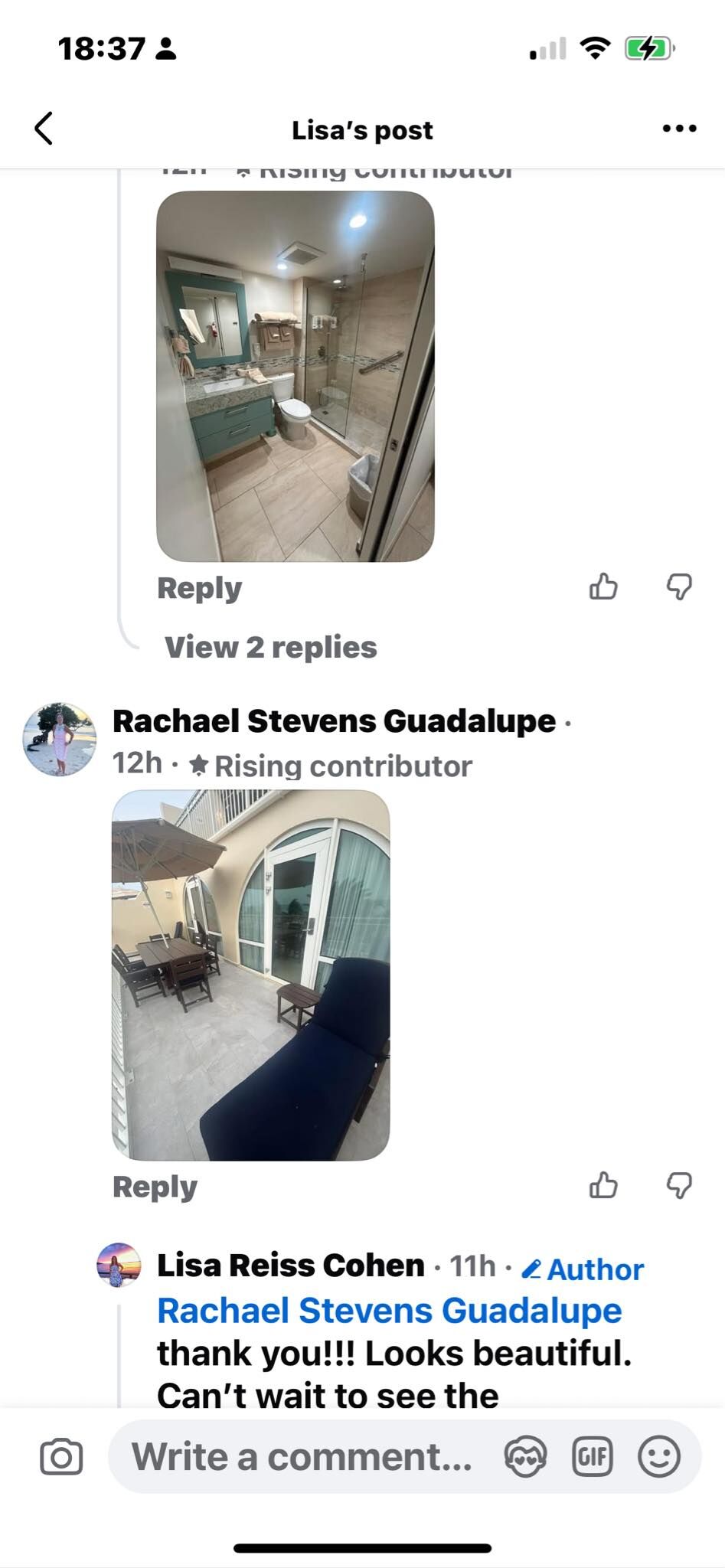The height and width of the screenshot is (1568, 725).
Task: Open the bathroom photo in the comment
Action: pyautogui.click(x=296, y=376)
